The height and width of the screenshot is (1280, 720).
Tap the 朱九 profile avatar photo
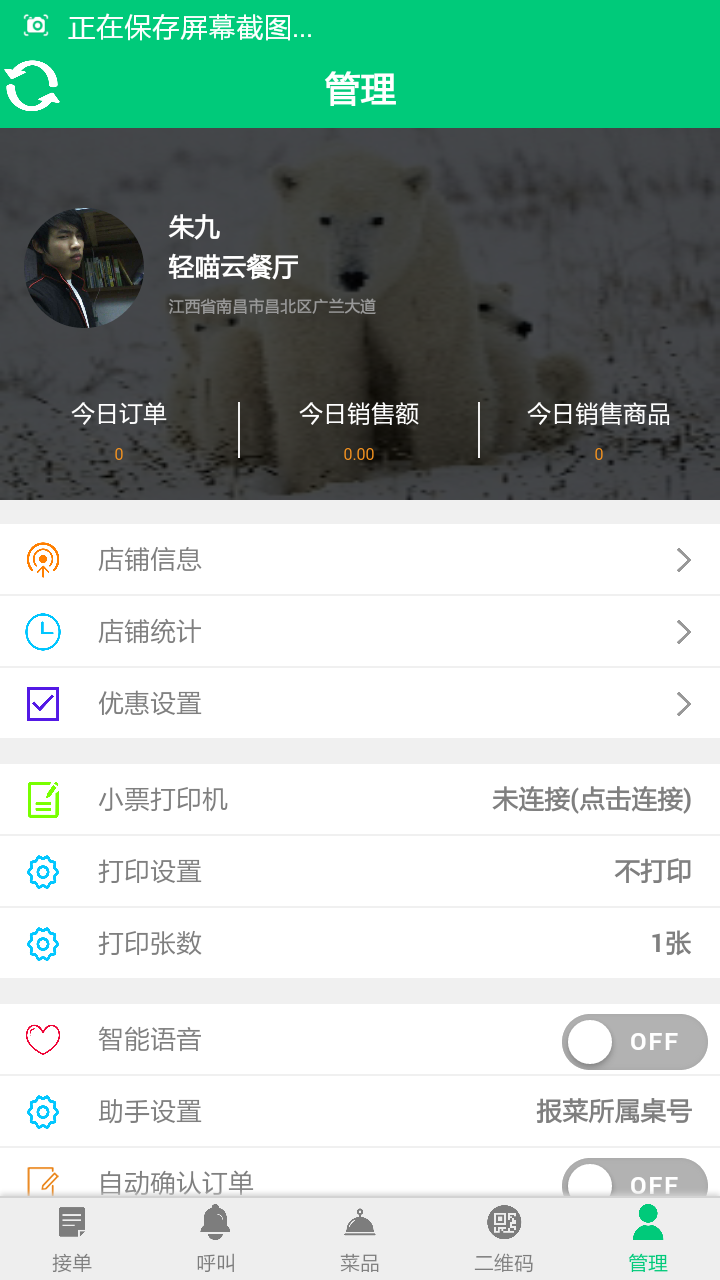coord(85,268)
